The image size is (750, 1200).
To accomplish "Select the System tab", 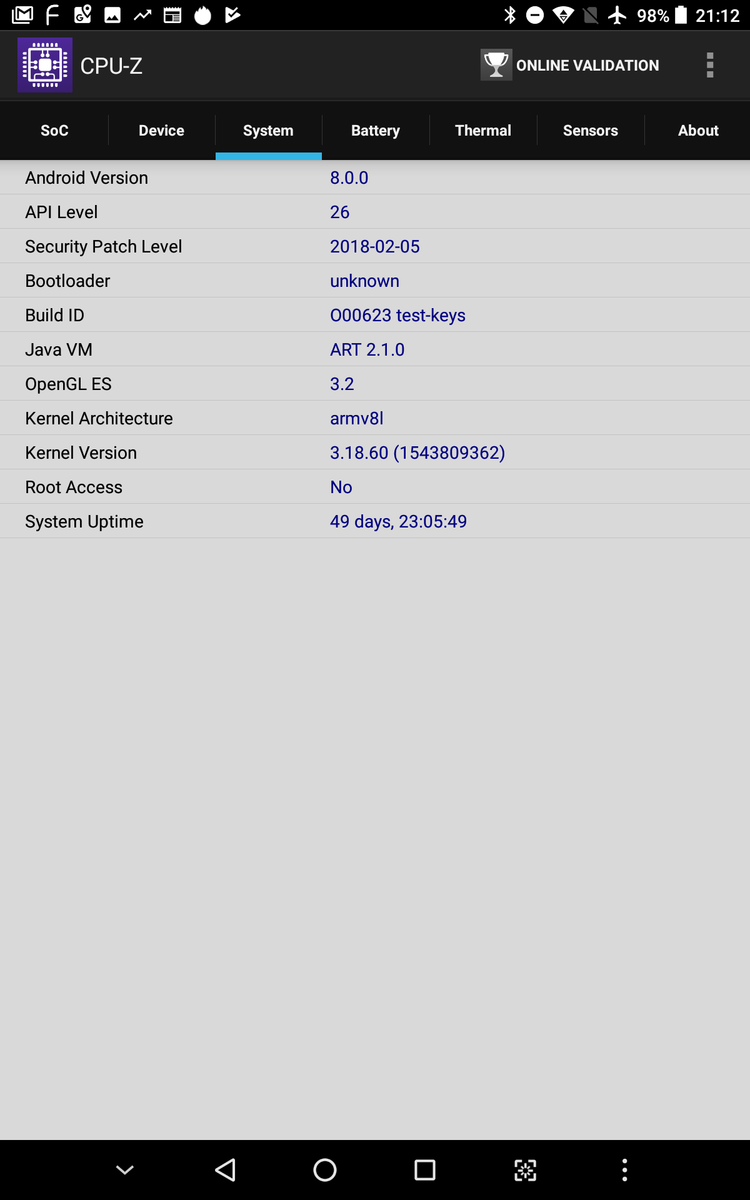I will click(268, 131).
